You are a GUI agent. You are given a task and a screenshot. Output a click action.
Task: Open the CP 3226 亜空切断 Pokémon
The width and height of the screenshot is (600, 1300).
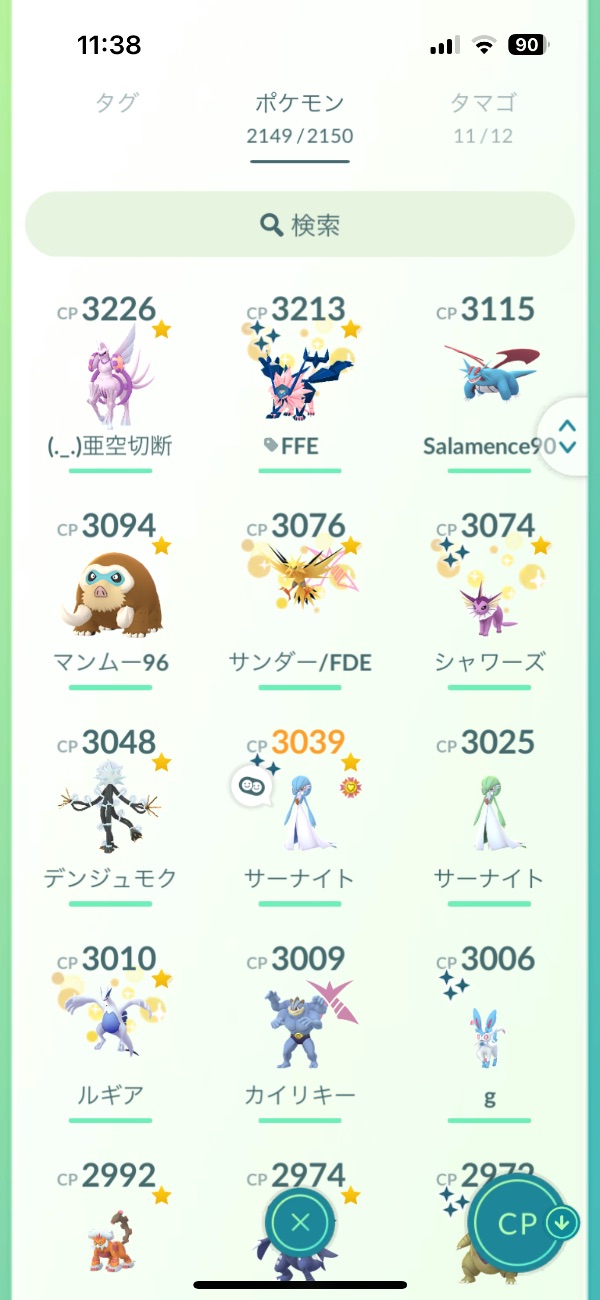coord(110,380)
